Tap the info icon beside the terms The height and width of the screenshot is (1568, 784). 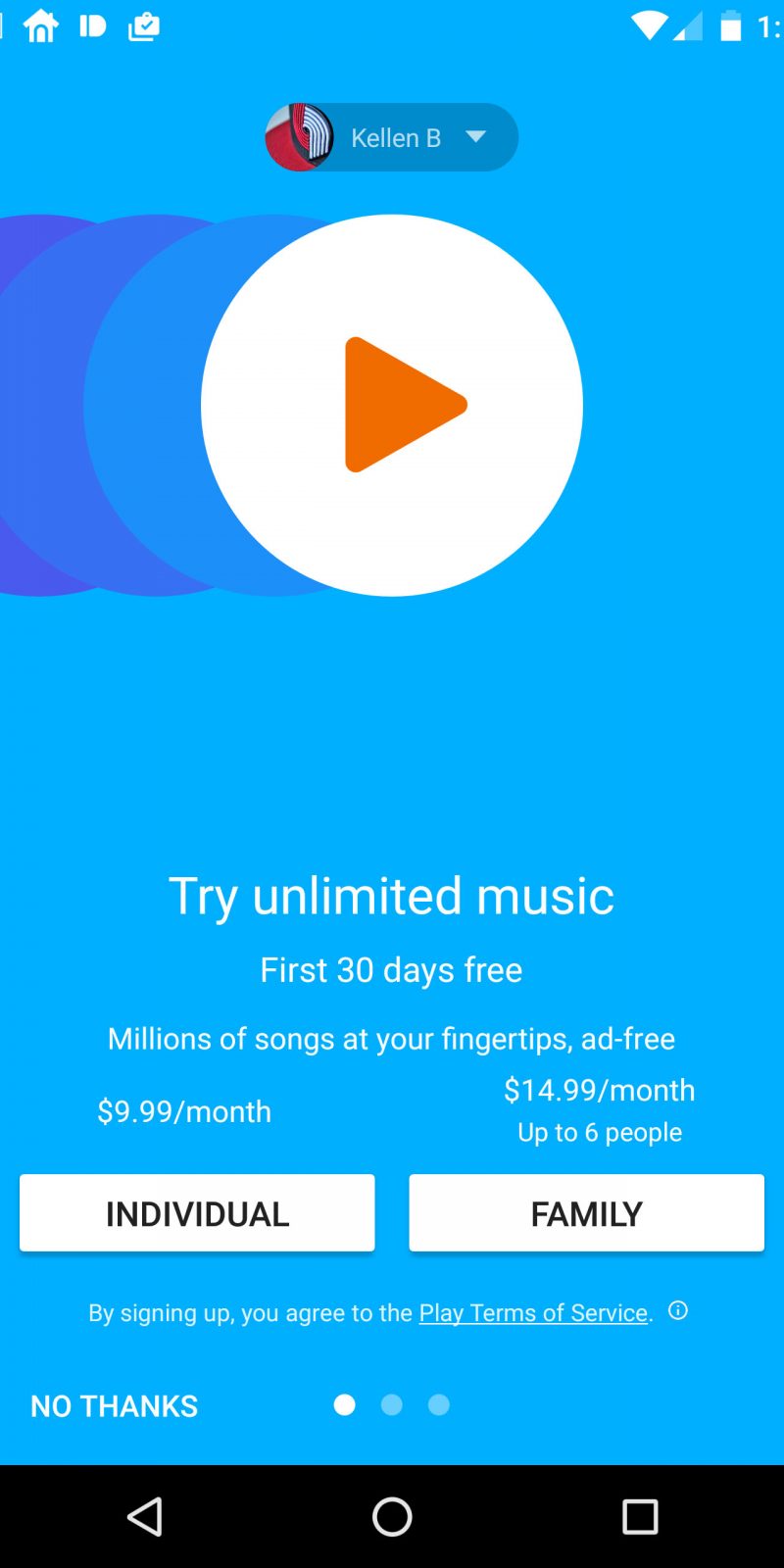click(678, 1310)
